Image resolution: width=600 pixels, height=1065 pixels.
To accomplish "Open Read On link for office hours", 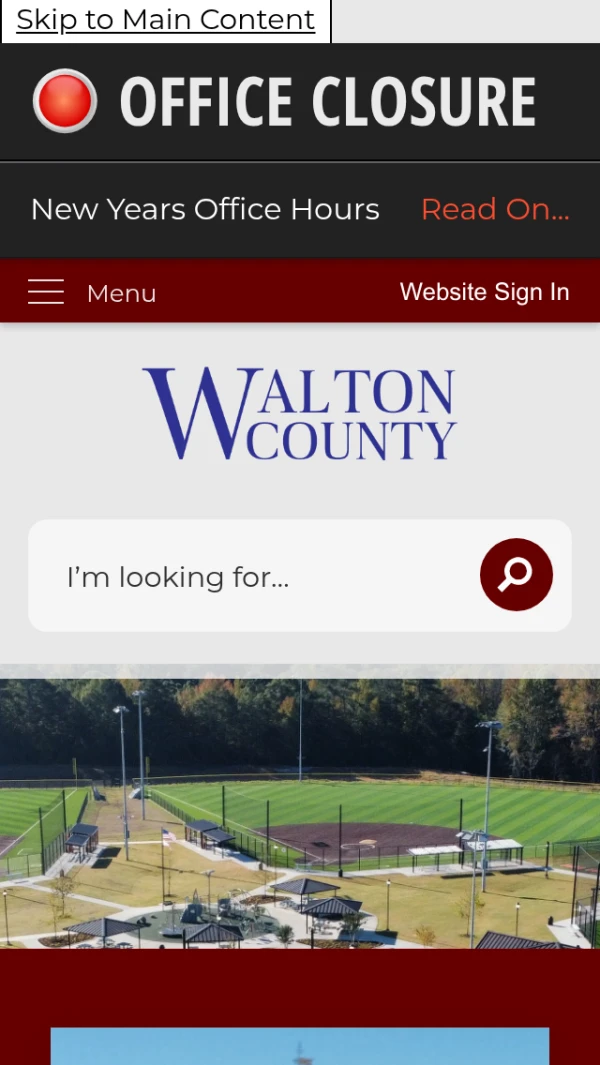I will [x=495, y=209].
